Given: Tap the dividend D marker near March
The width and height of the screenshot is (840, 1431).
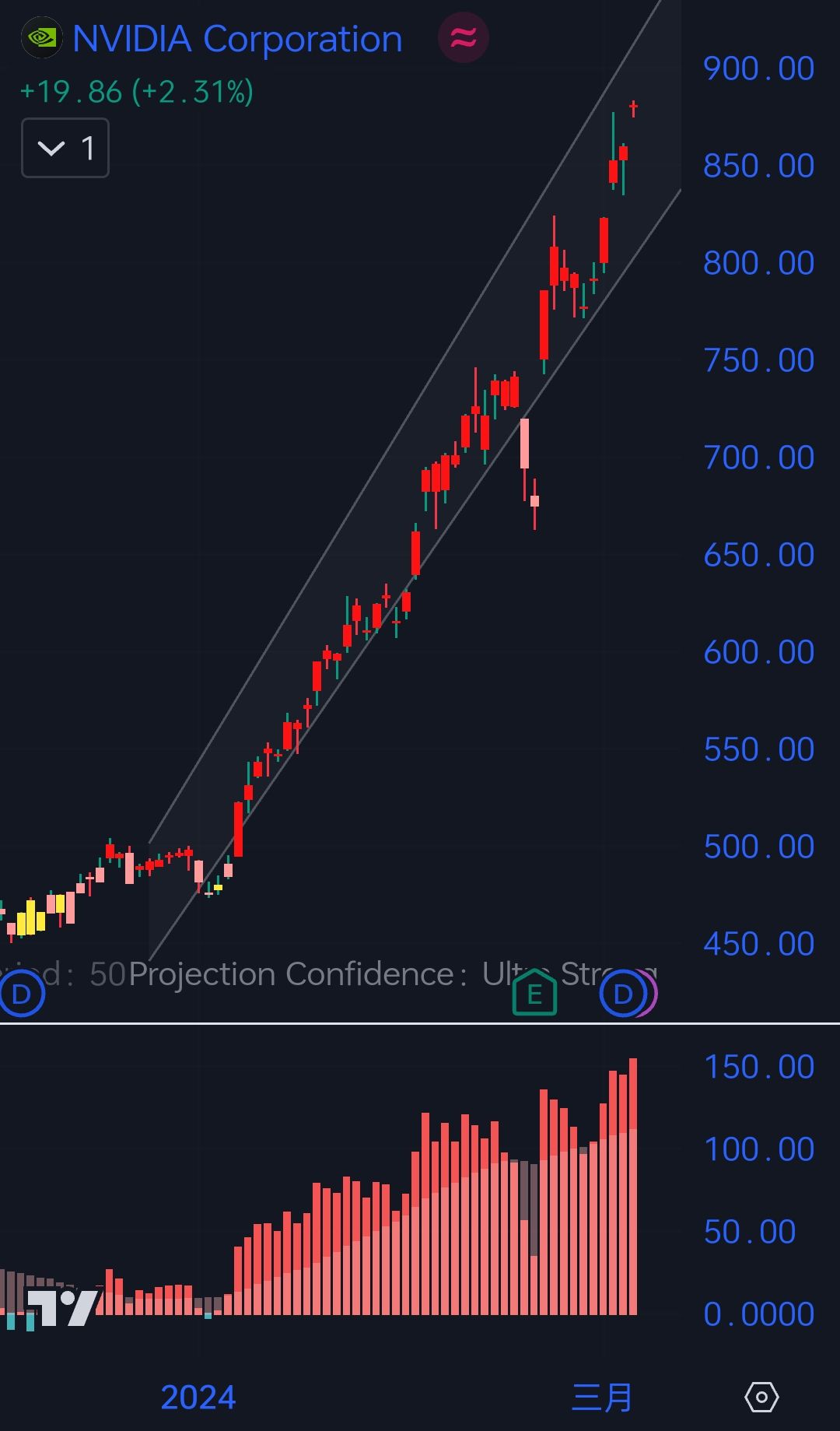Looking at the screenshot, I should tap(623, 994).
